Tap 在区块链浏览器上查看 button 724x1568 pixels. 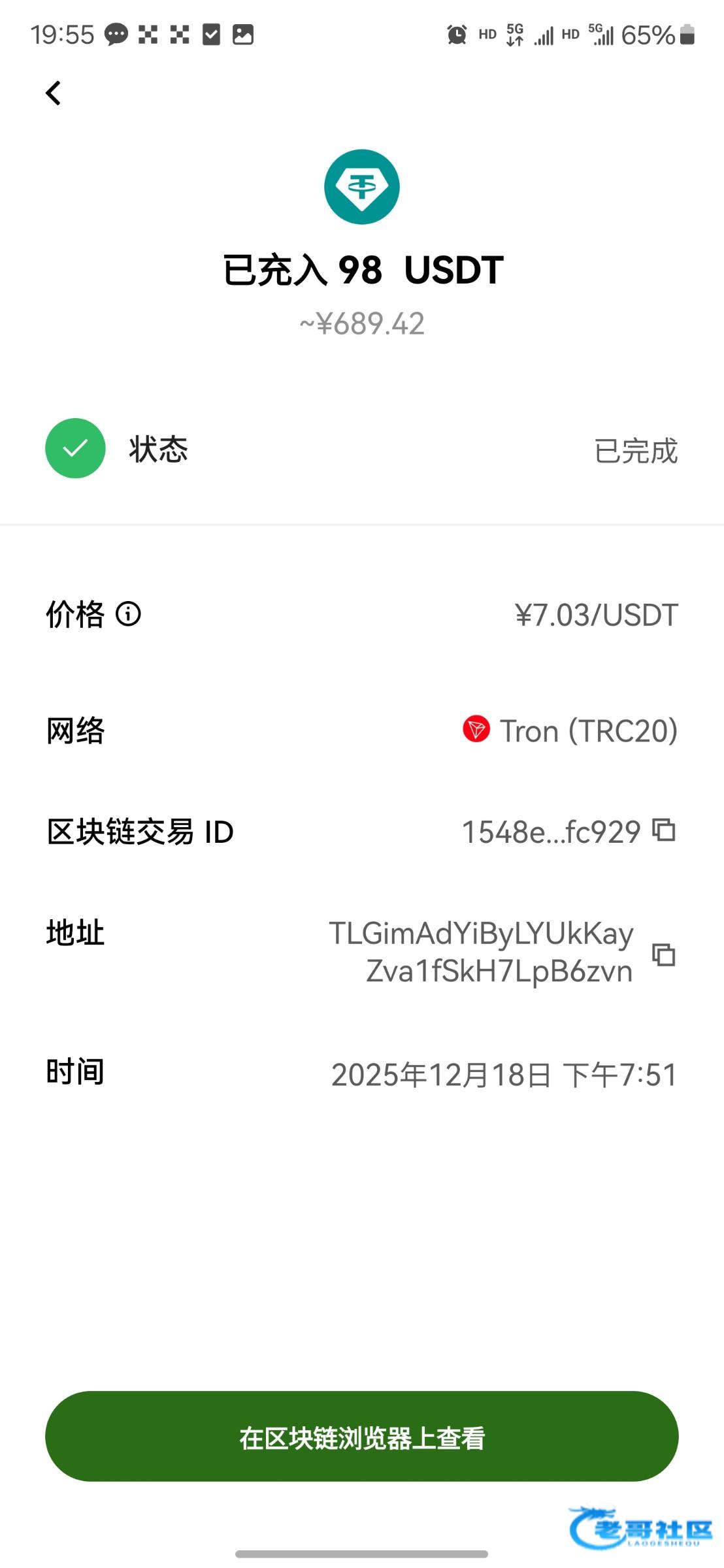pyautogui.click(x=361, y=1437)
